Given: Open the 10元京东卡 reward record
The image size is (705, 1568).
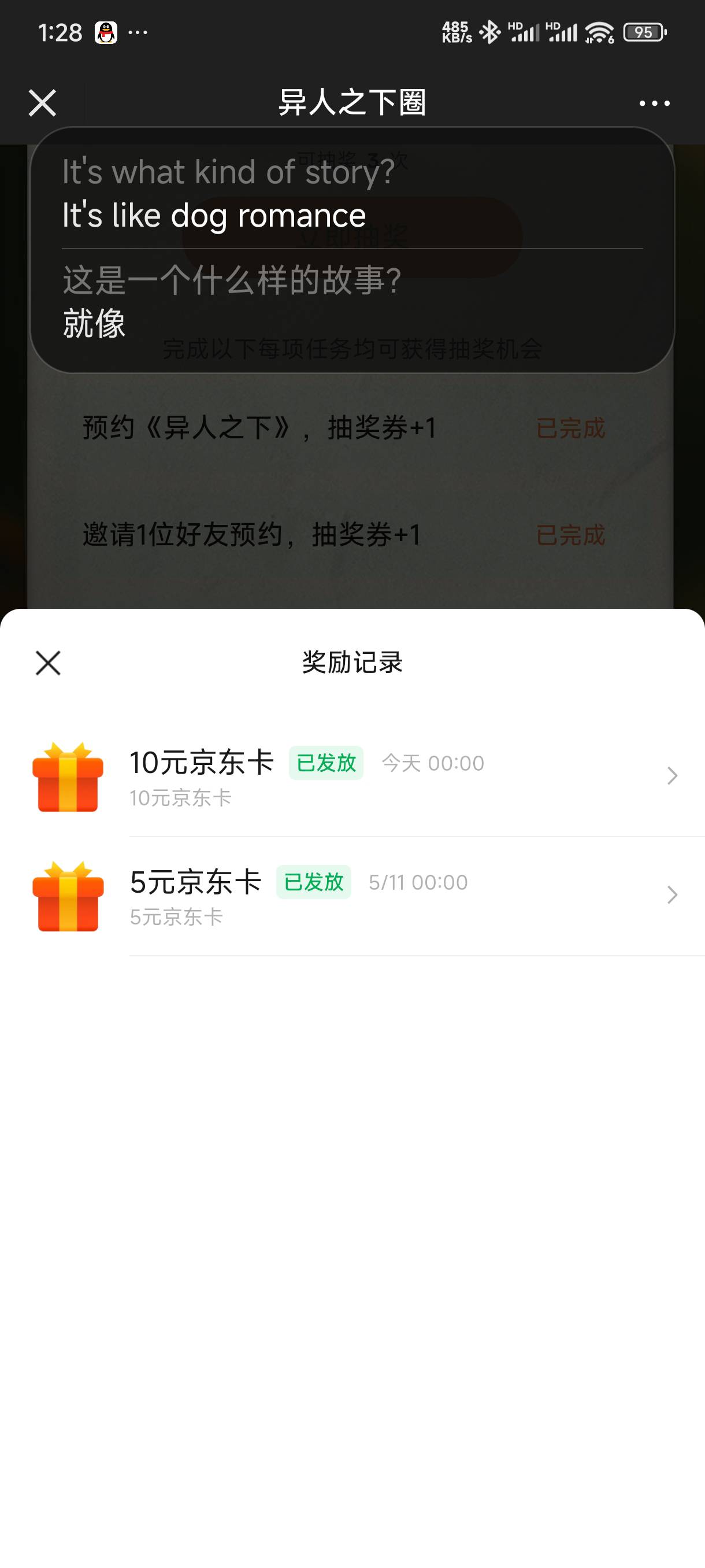Looking at the screenshot, I should pyautogui.click(x=353, y=776).
